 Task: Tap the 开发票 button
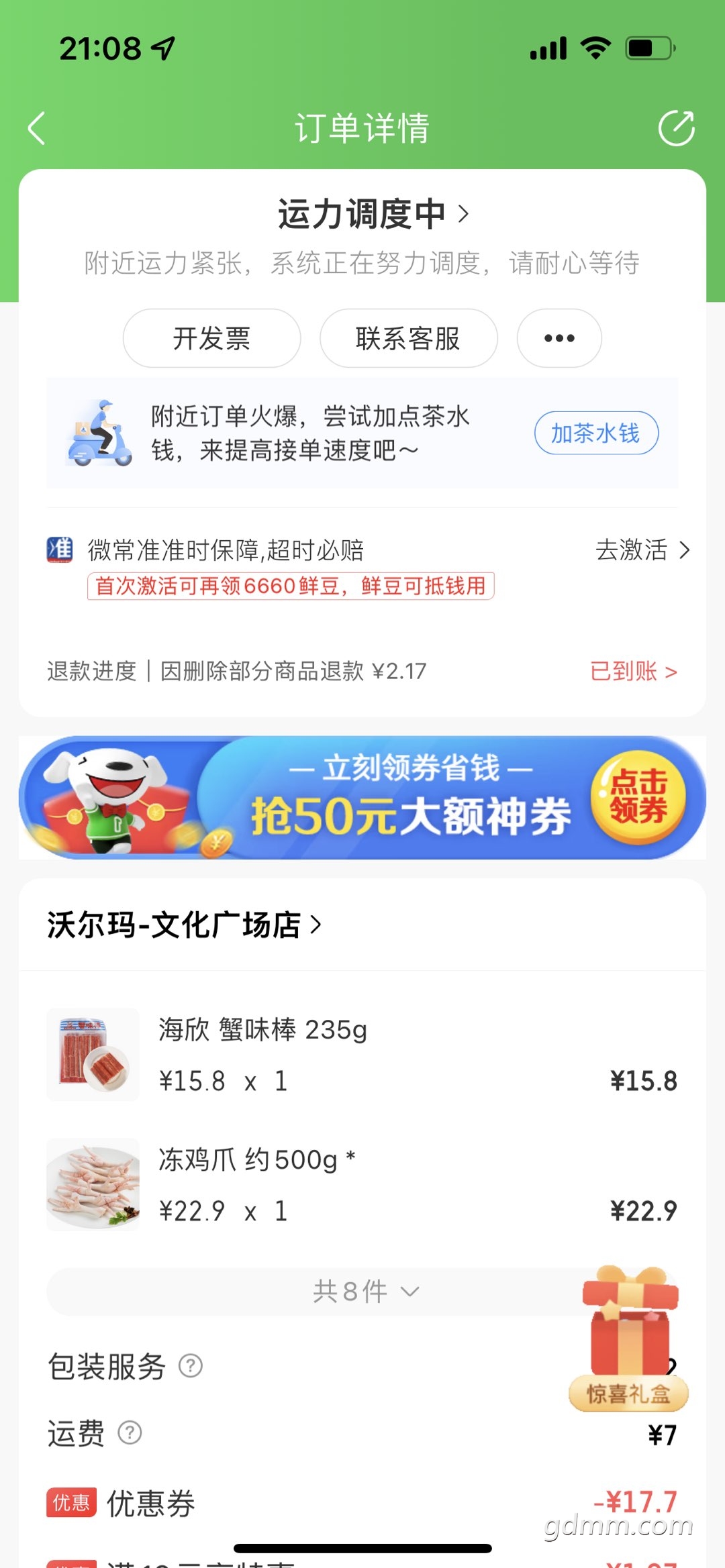point(211,338)
